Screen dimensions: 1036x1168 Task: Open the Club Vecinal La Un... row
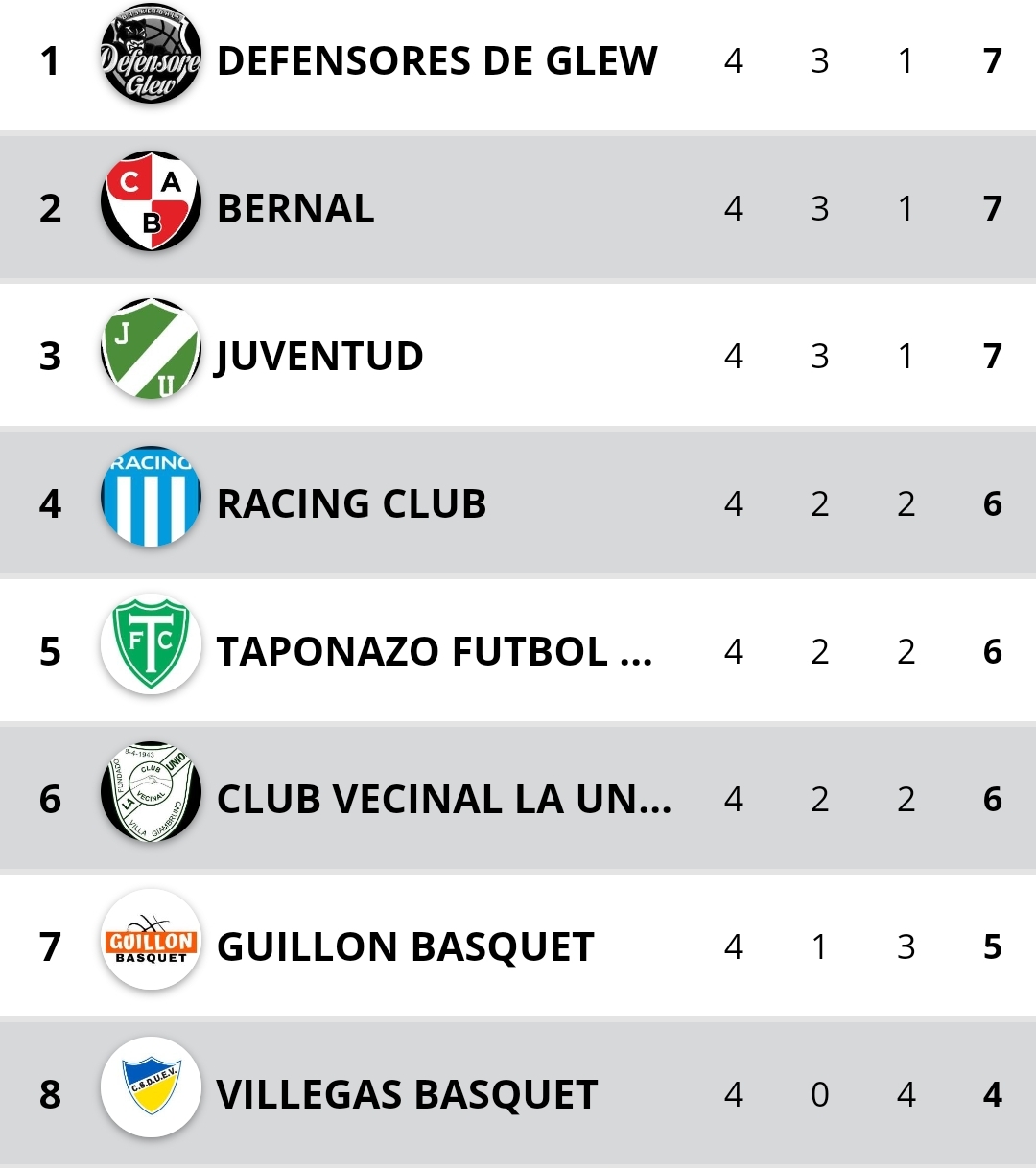click(443, 800)
